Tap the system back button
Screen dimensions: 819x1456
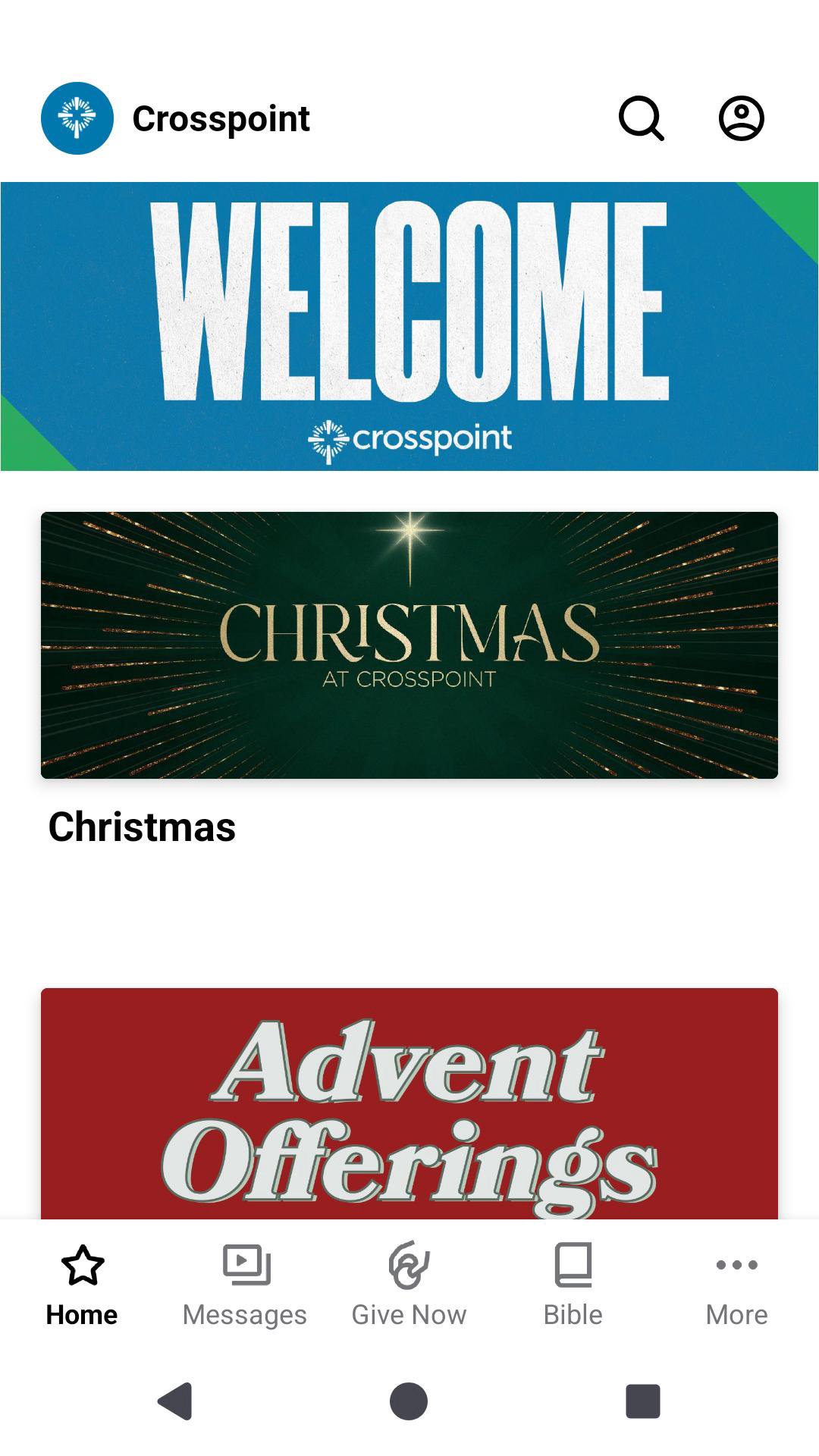coord(175,1401)
